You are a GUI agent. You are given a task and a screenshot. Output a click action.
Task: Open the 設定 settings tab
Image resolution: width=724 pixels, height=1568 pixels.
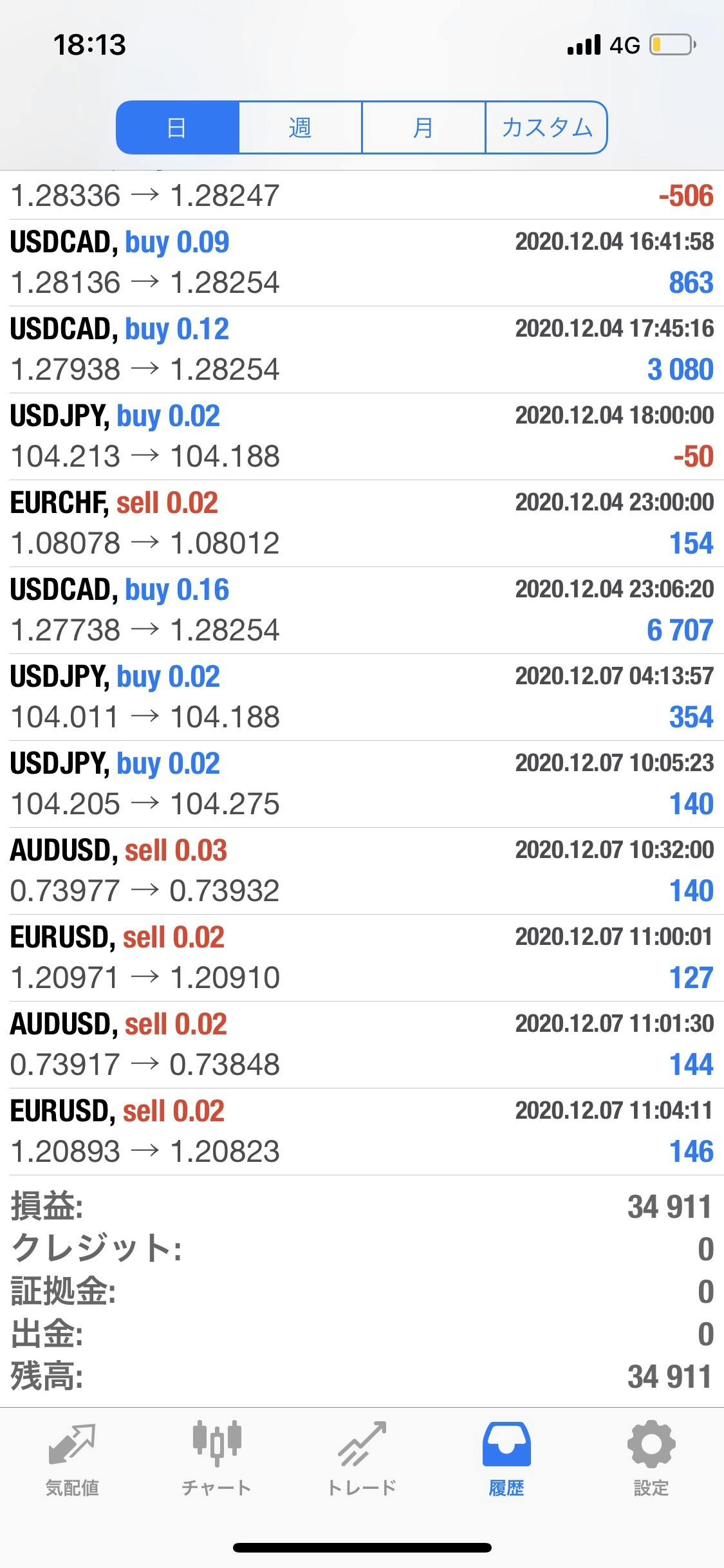point(651,1459)
